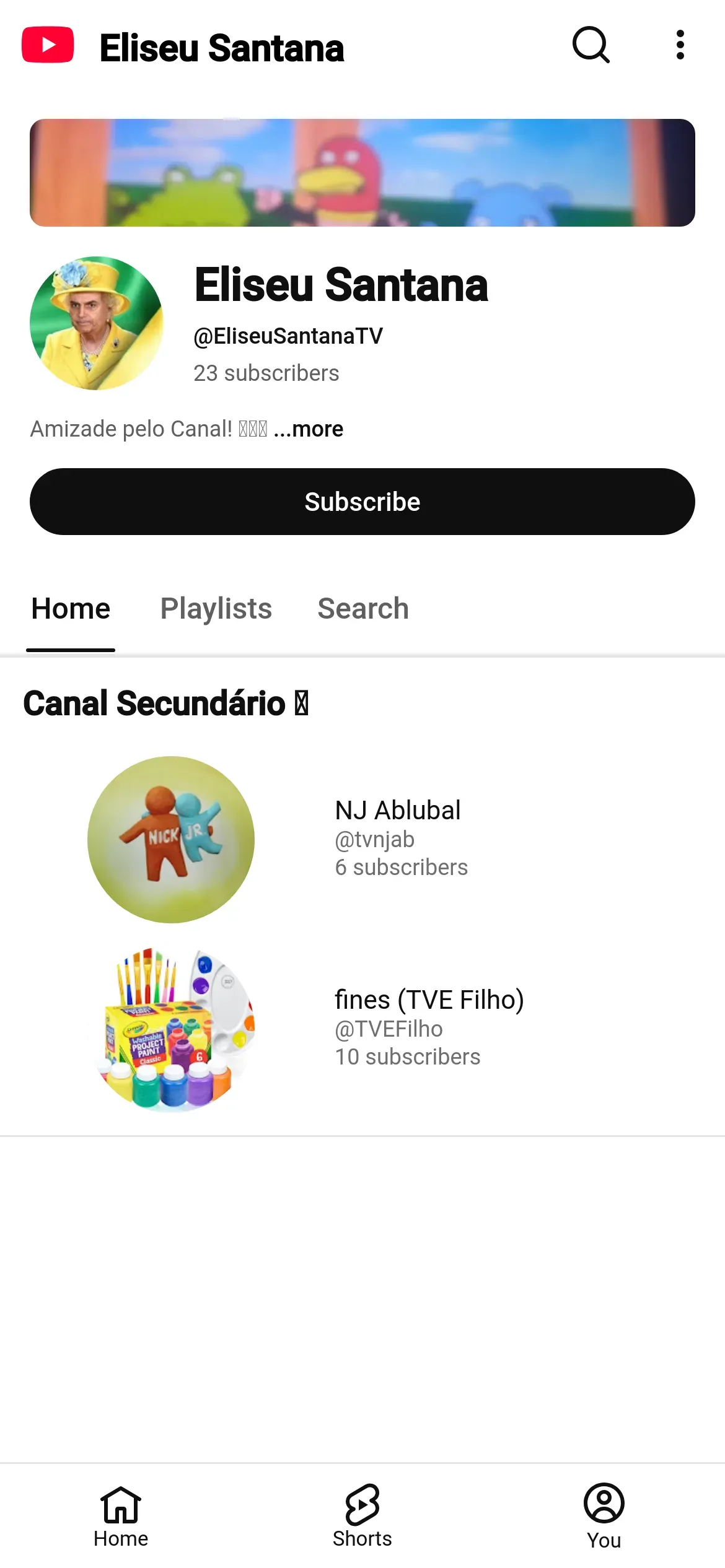Switch to the channel Search tab
Image resolution: width=725 pixels, height=1568 pixels.
[x=363, y=608]
